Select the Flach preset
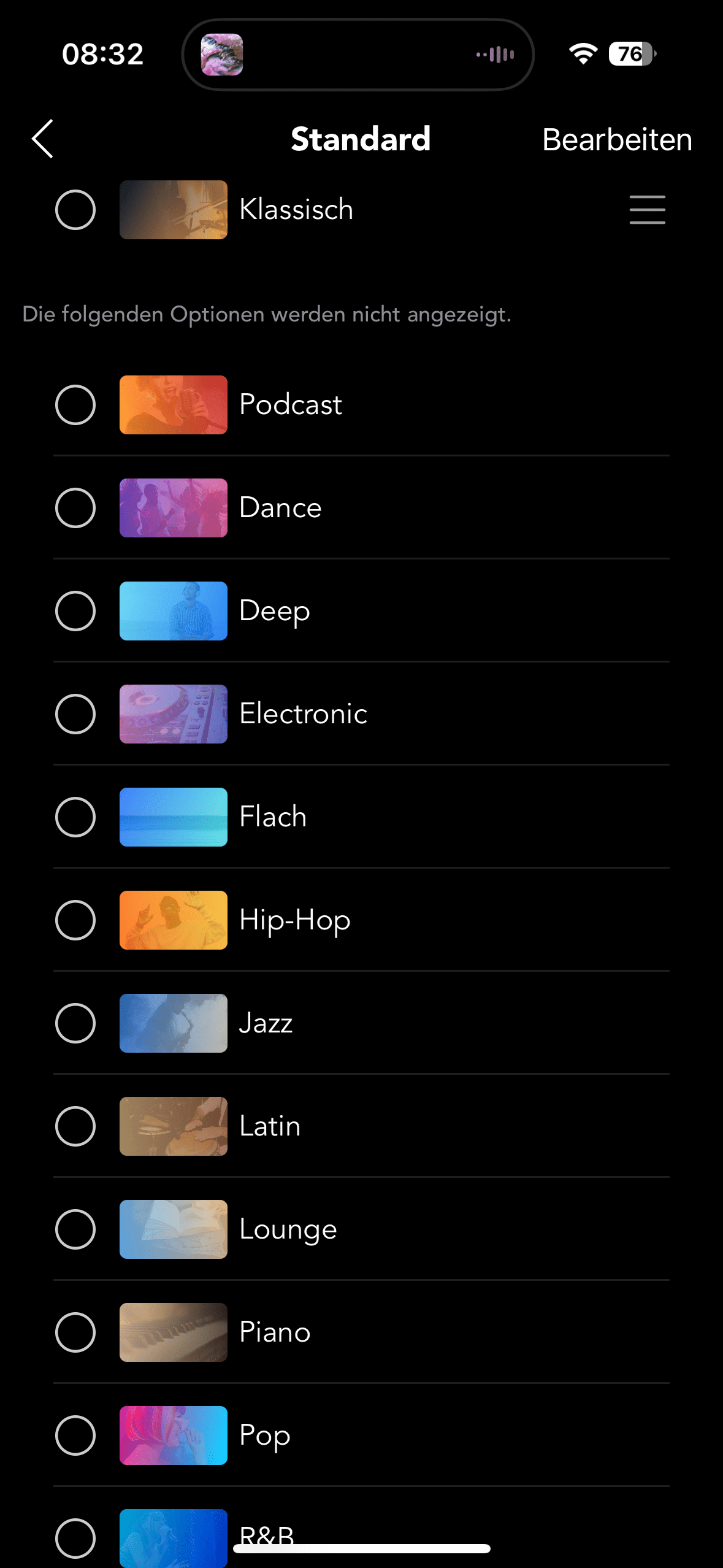The height and width of the screenshot is (1568, 723). click(x=75, y=817)
